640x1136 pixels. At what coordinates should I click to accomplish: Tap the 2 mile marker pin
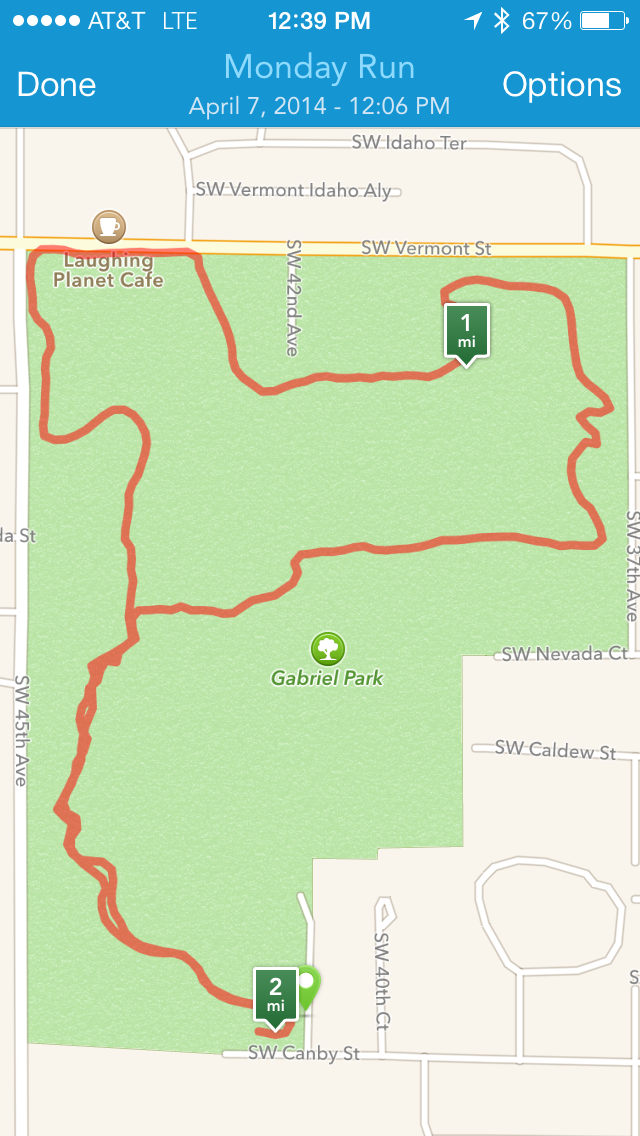click(275, 993)
